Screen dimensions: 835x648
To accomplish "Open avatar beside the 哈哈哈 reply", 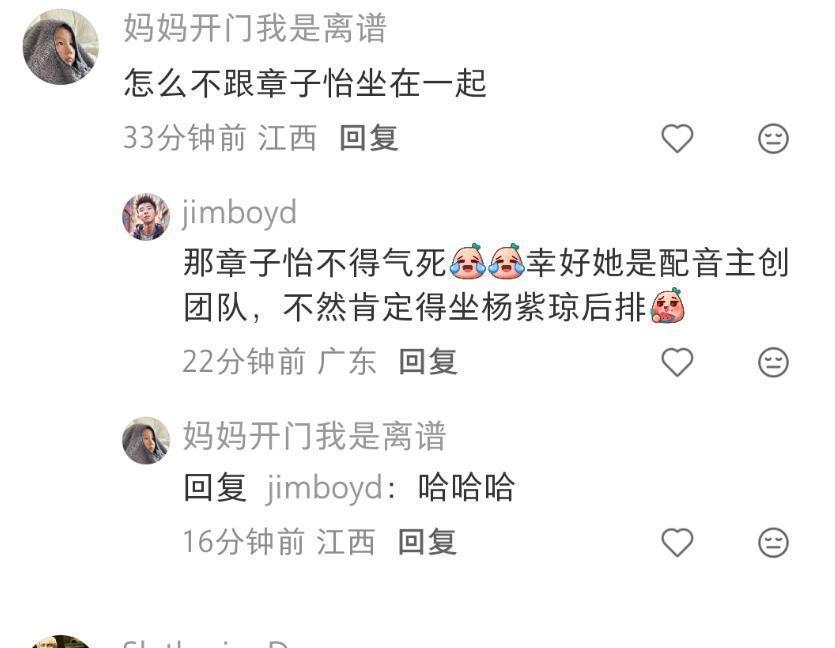I will coord(146,440).
